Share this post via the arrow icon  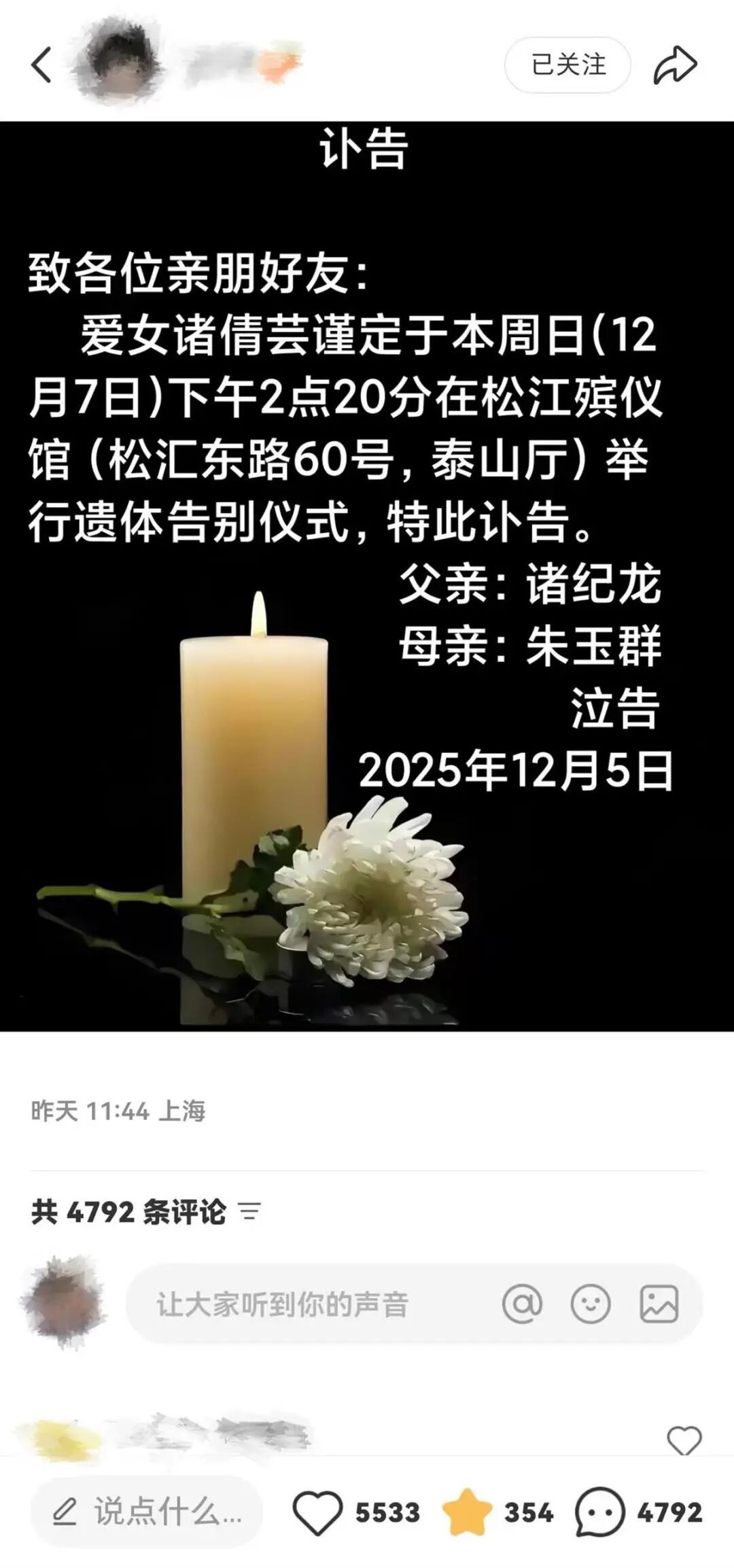(675, 65)
